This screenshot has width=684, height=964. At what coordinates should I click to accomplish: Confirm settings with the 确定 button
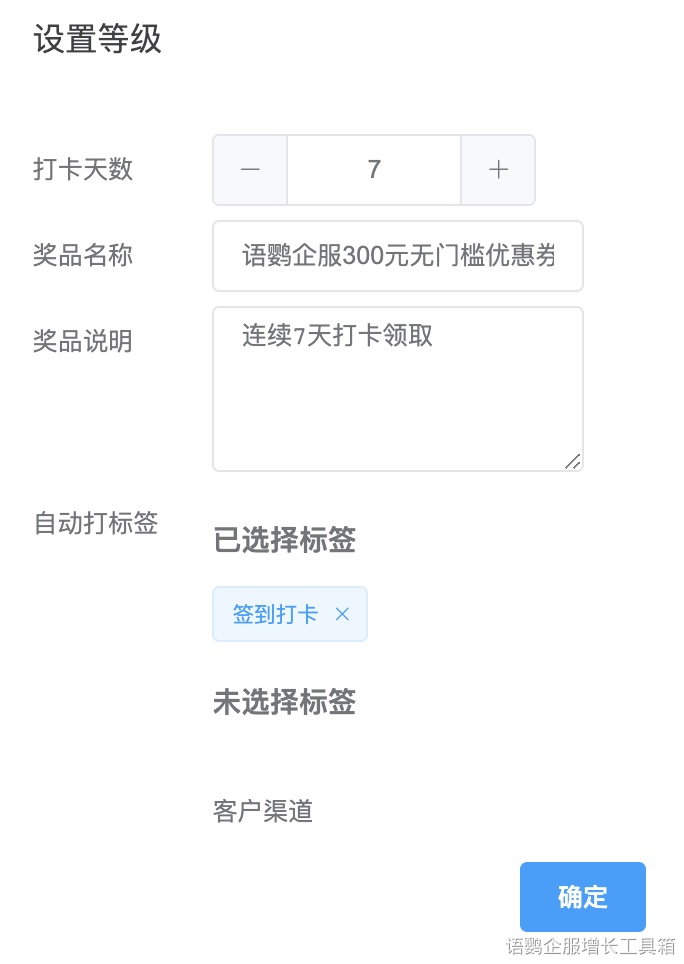click(x=582, y=897)
